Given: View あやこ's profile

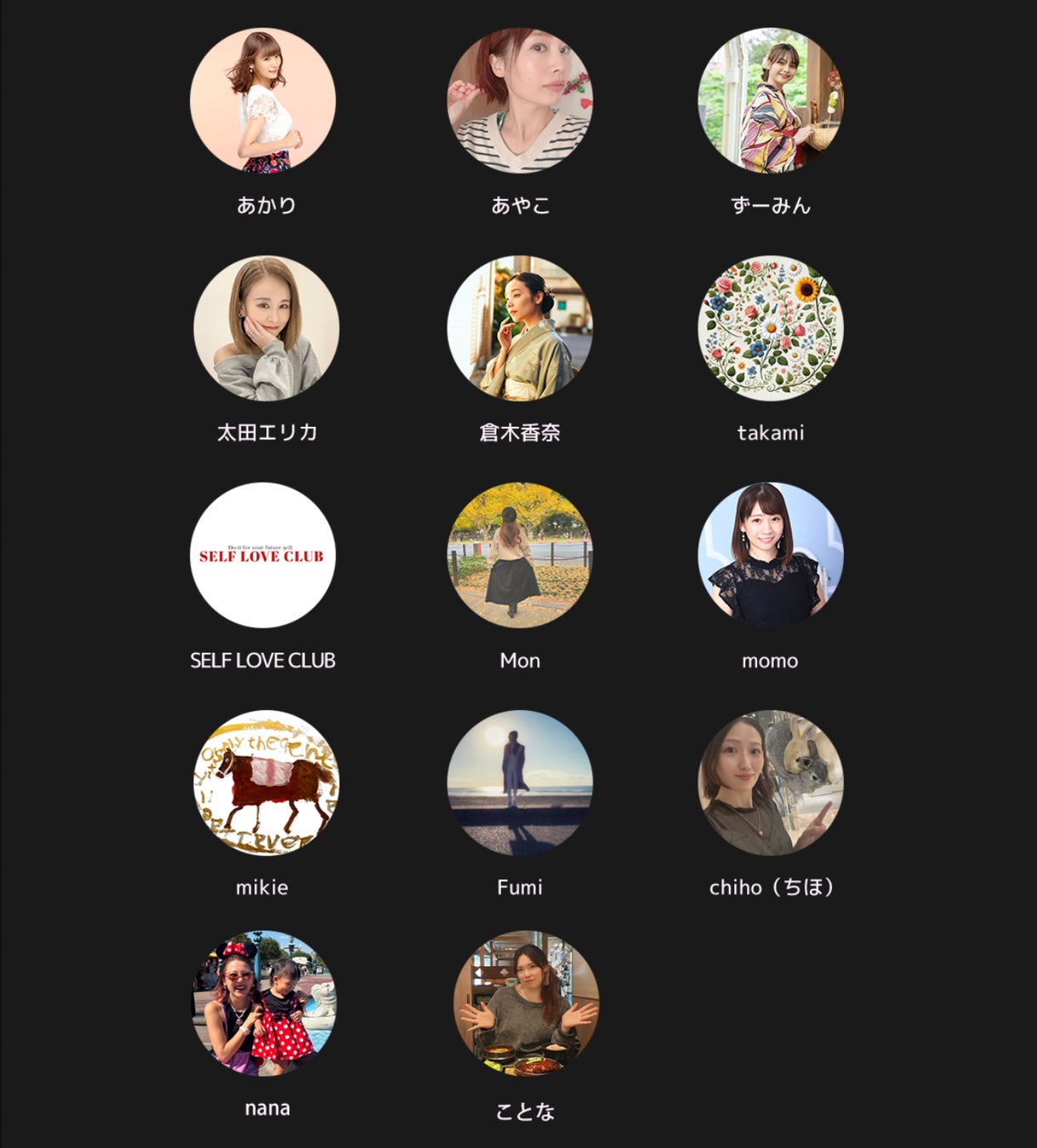Looking at the screenshot, I should [x=520, y=100].
